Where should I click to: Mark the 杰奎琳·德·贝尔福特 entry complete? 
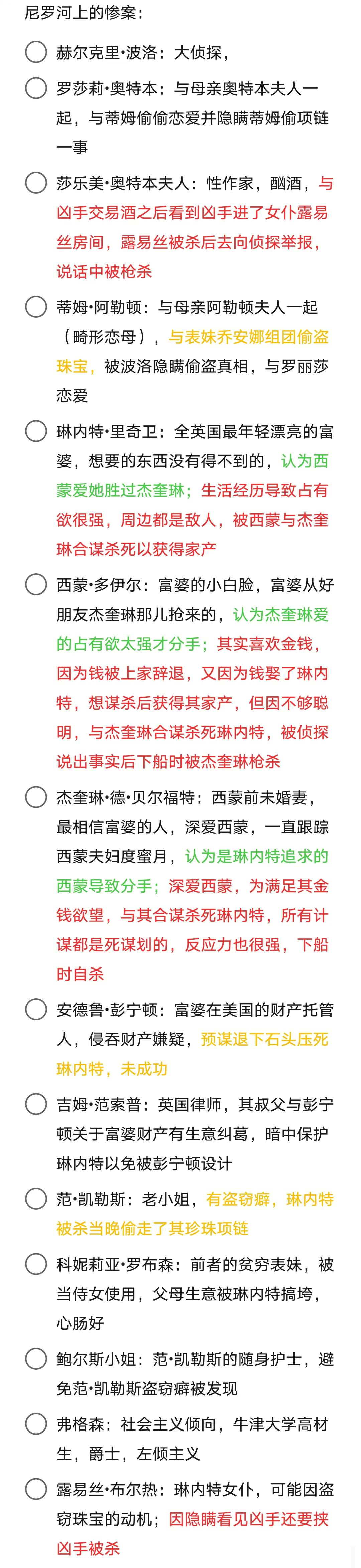pyautogui.click(x=36, y=797)
